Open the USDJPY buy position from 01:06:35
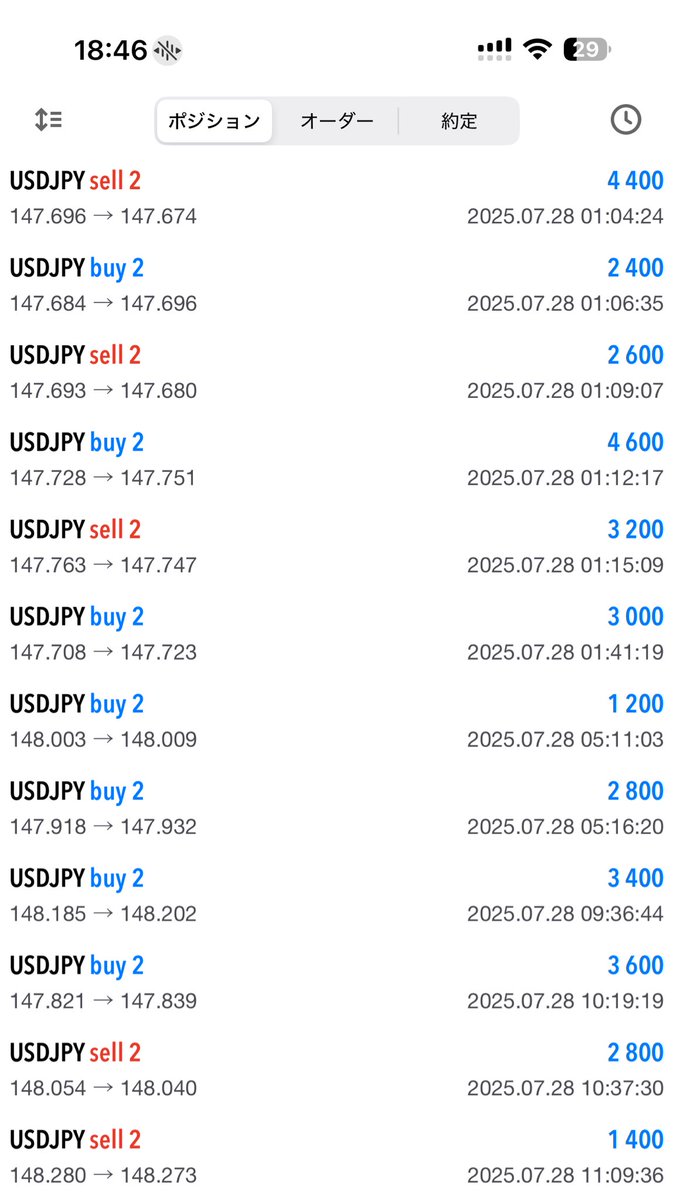Viewport: 673px width, 1200px height. [336, 285]
